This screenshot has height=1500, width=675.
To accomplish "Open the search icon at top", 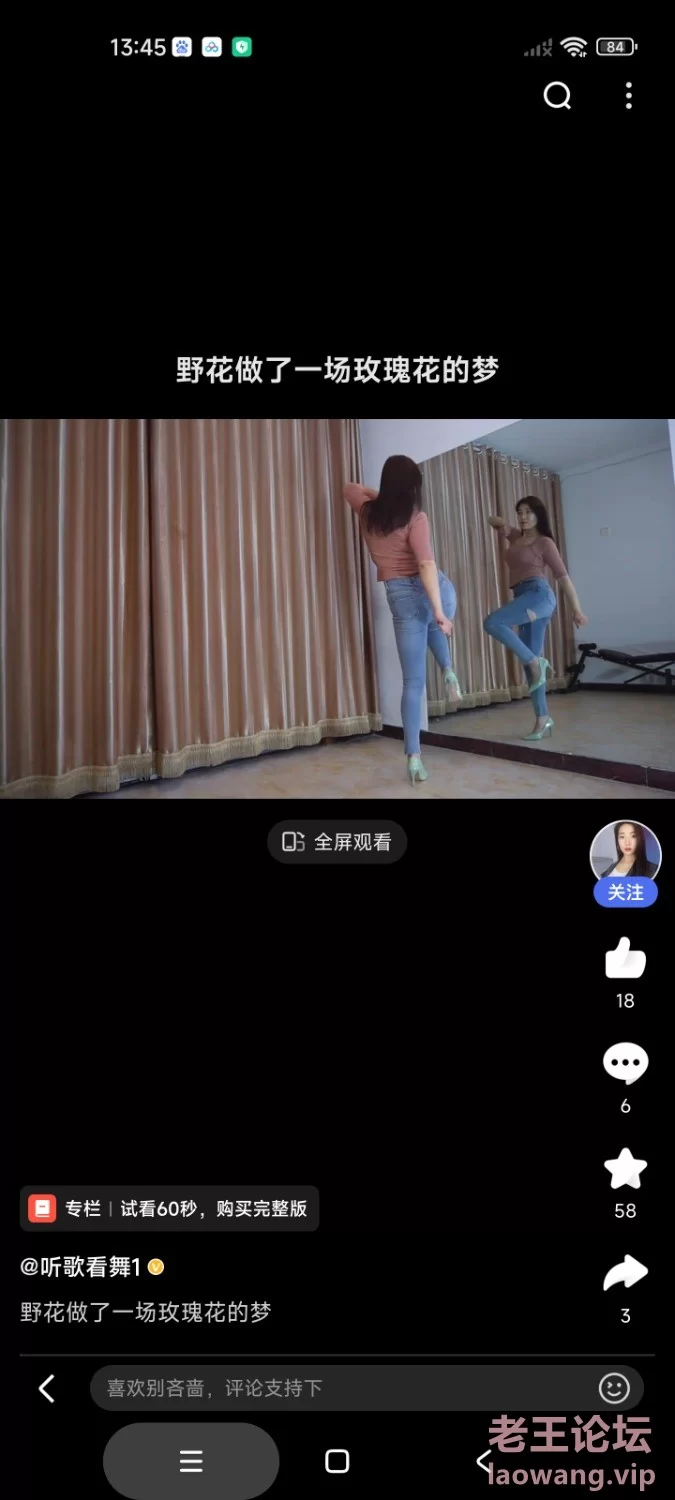I will pyautogui.click(x=557, y=96).
